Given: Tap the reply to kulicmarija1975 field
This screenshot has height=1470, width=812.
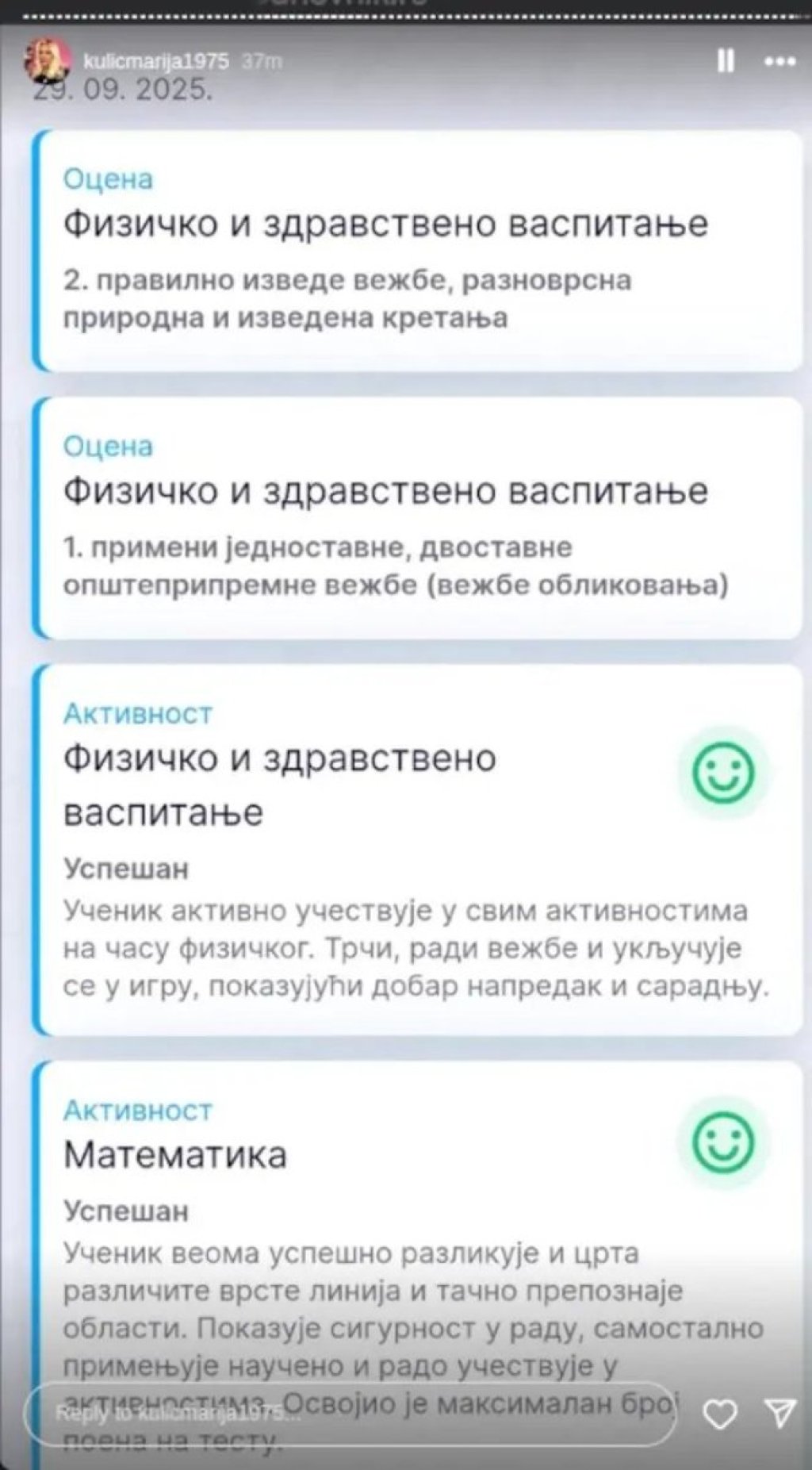Looking at the screenshot, I should pos(349,1414).
